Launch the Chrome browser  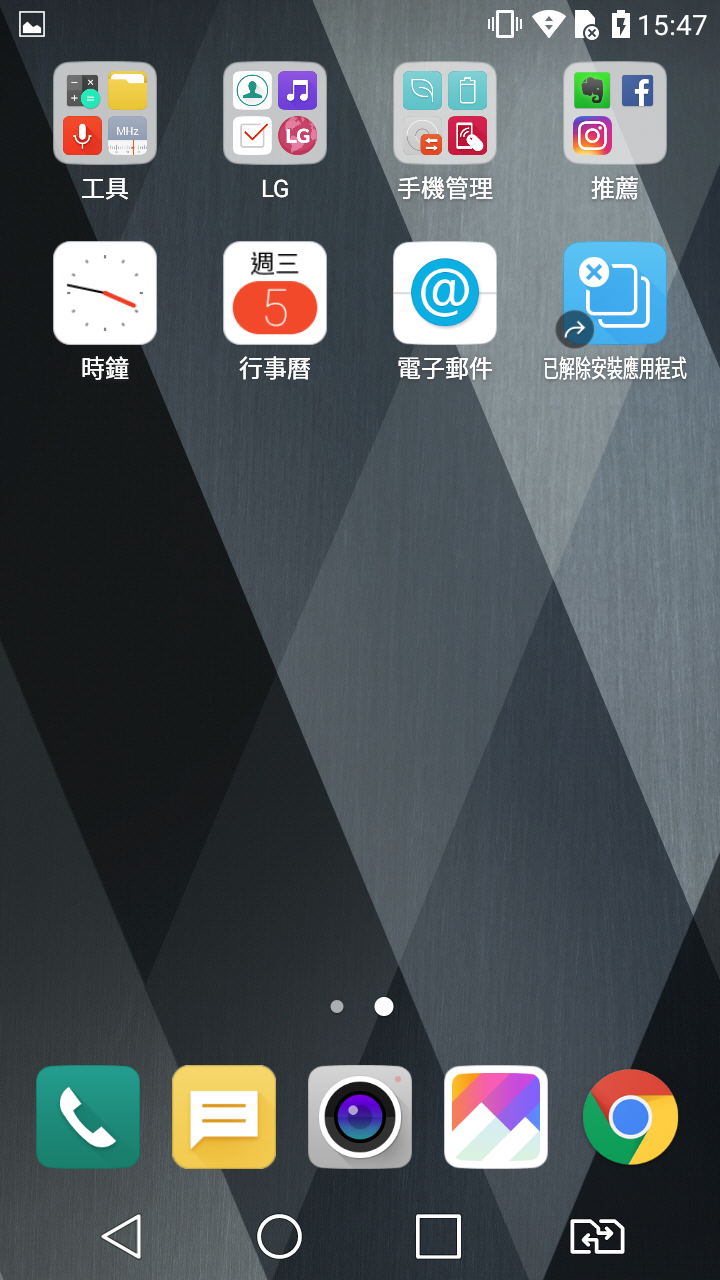pos(630,1117)
